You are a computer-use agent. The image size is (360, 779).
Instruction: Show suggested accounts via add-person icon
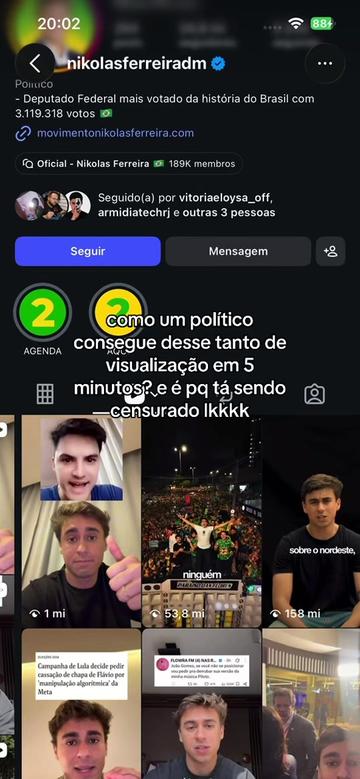[330, 251]
